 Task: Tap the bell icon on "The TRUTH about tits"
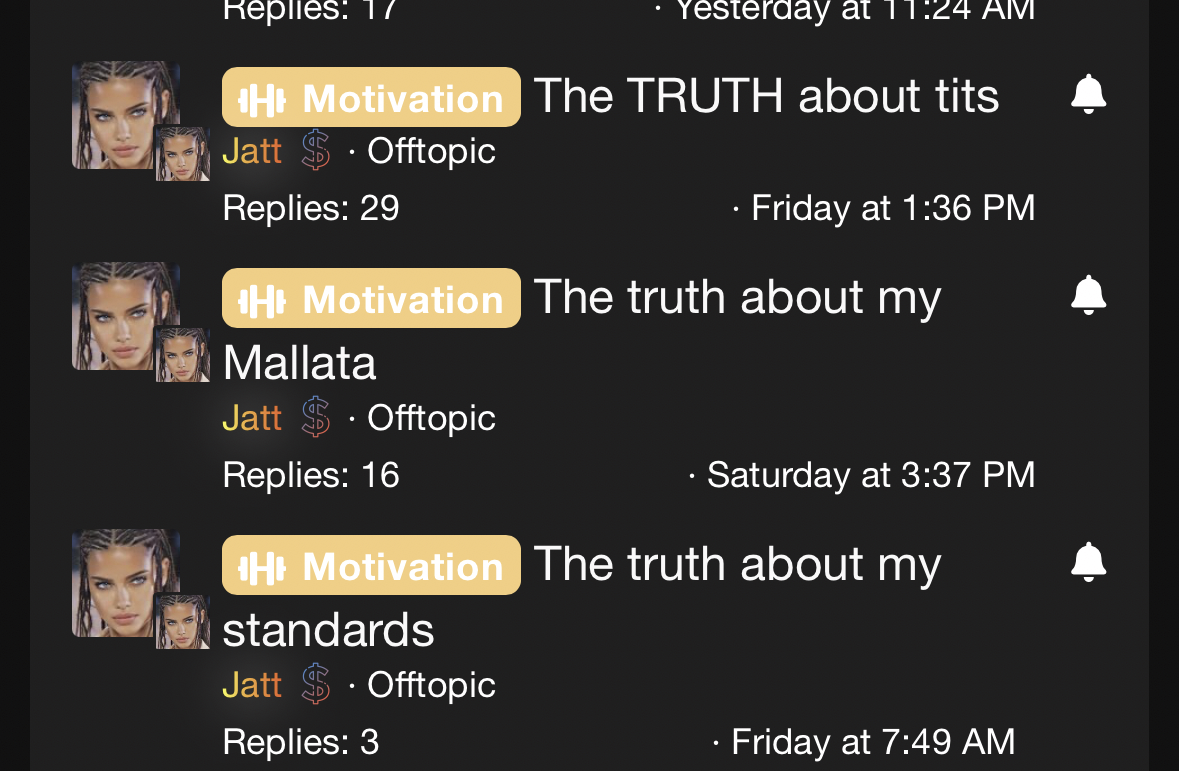pyautogui.click(x=1088, y=95)
